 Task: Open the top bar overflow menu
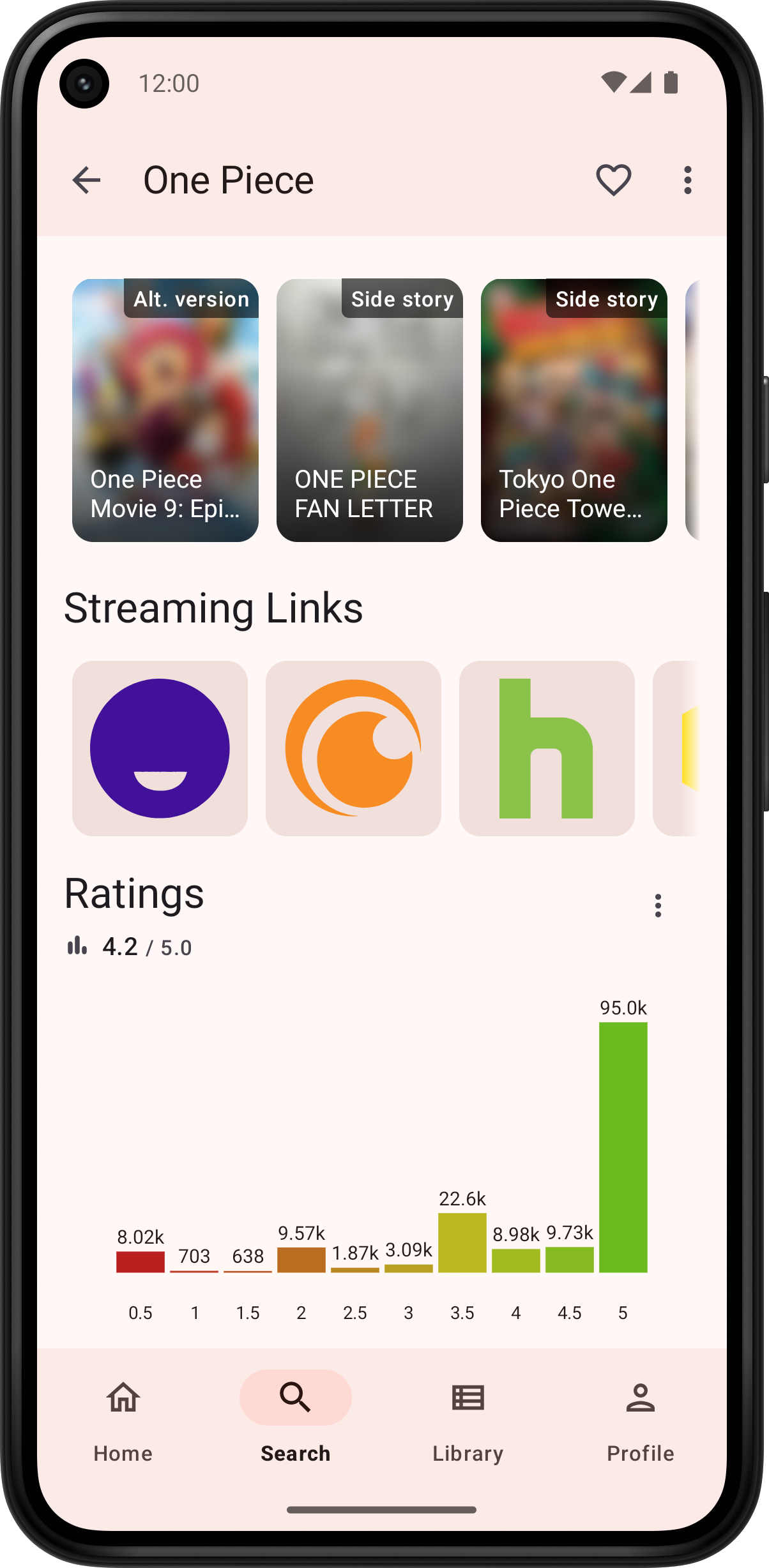[687, 180]
